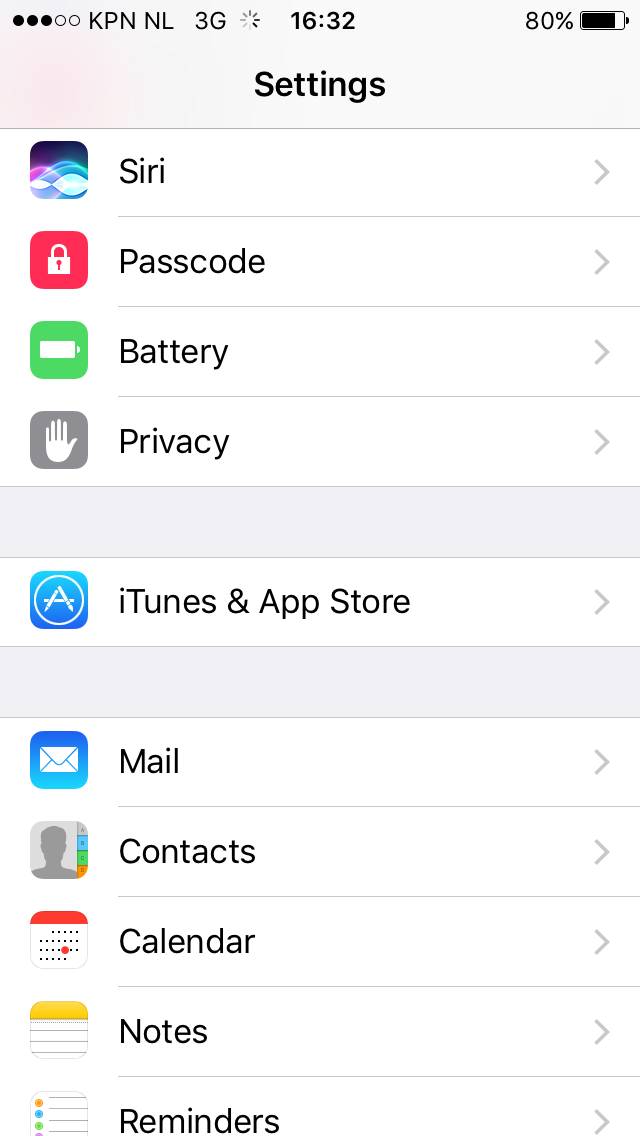Tap the Mail settings row
This screenshot has width=640, height=1136.
320,761
